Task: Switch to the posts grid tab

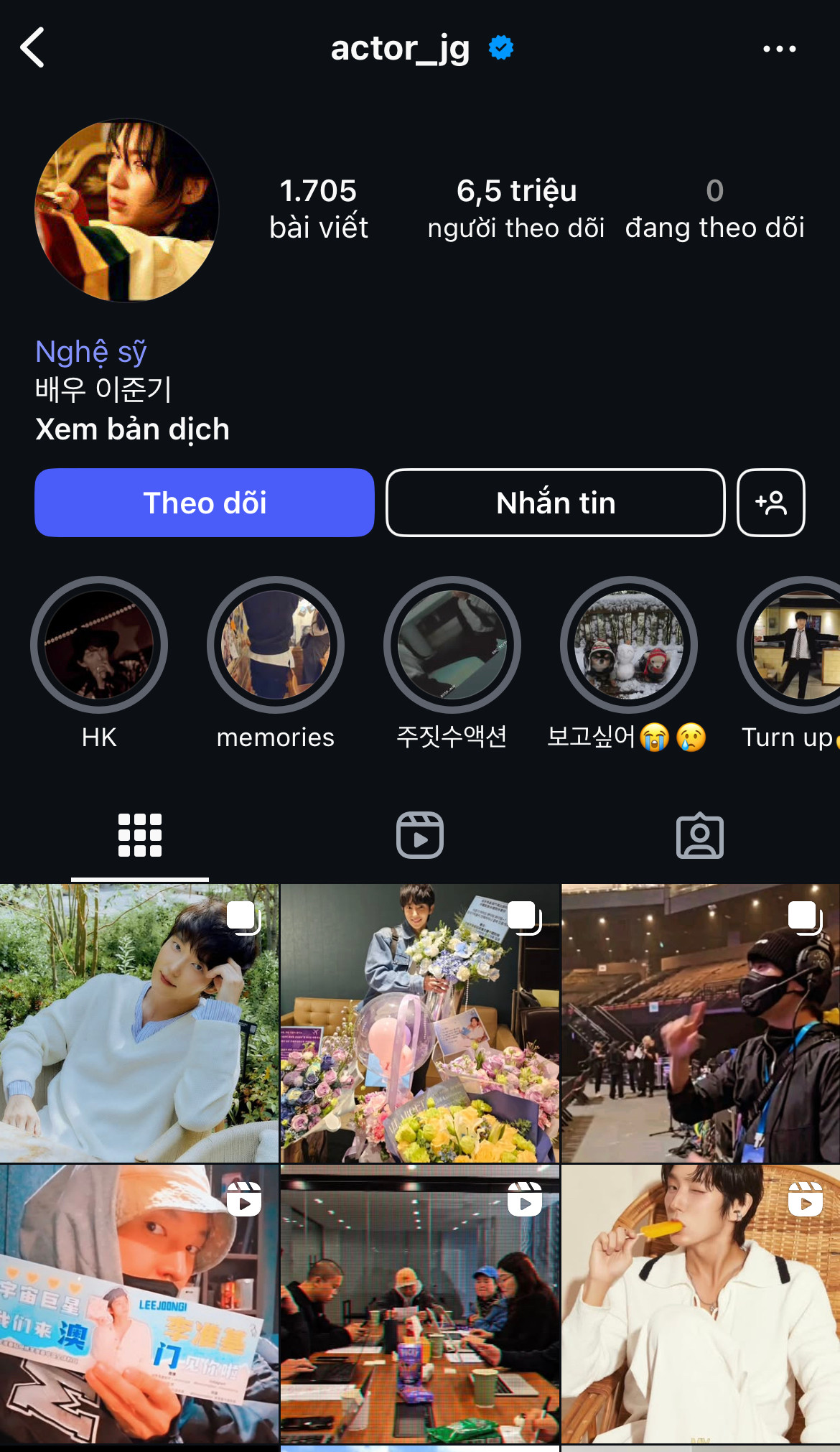Action: point(140,835)
